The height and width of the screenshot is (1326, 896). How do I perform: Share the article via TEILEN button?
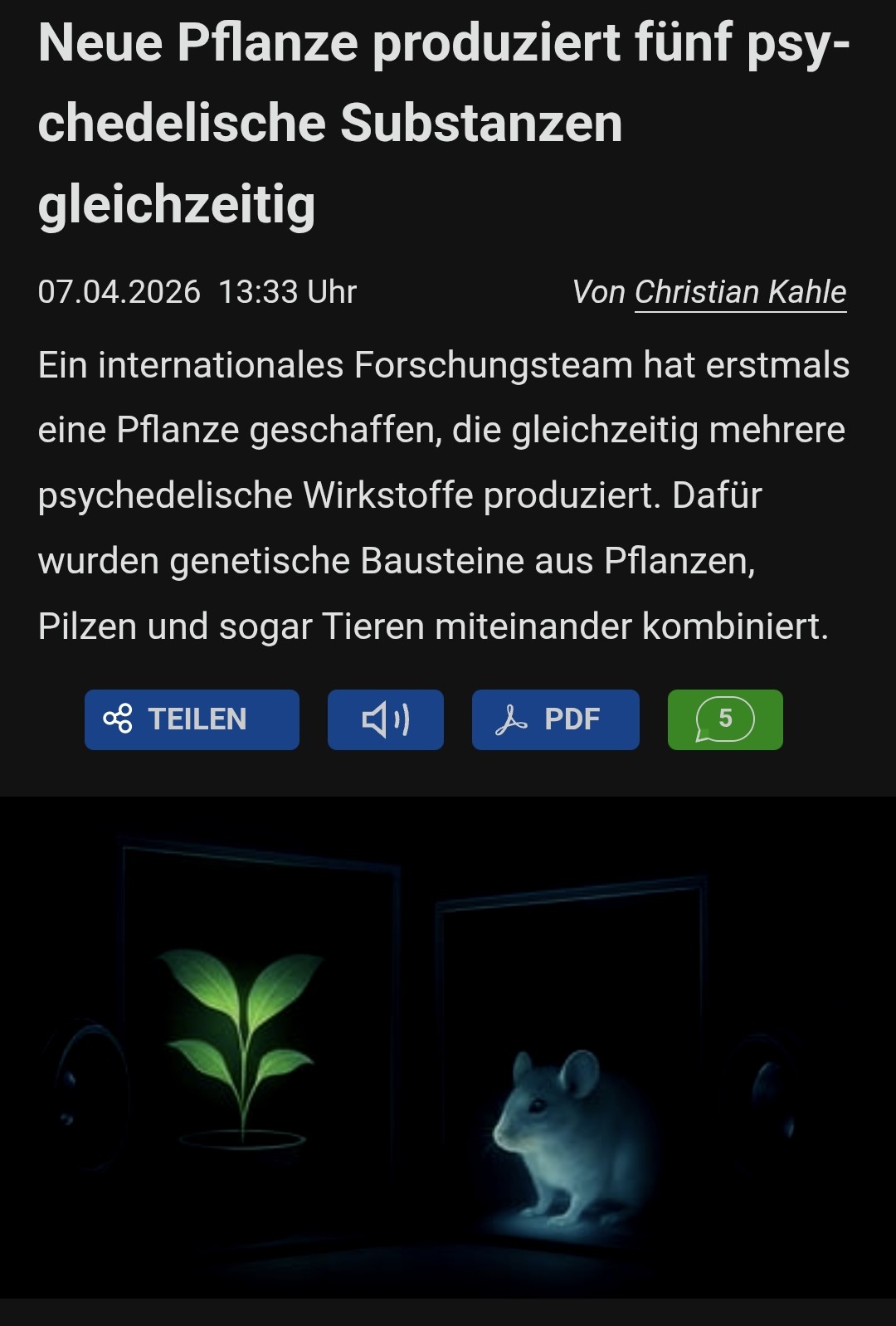(192, 719)
